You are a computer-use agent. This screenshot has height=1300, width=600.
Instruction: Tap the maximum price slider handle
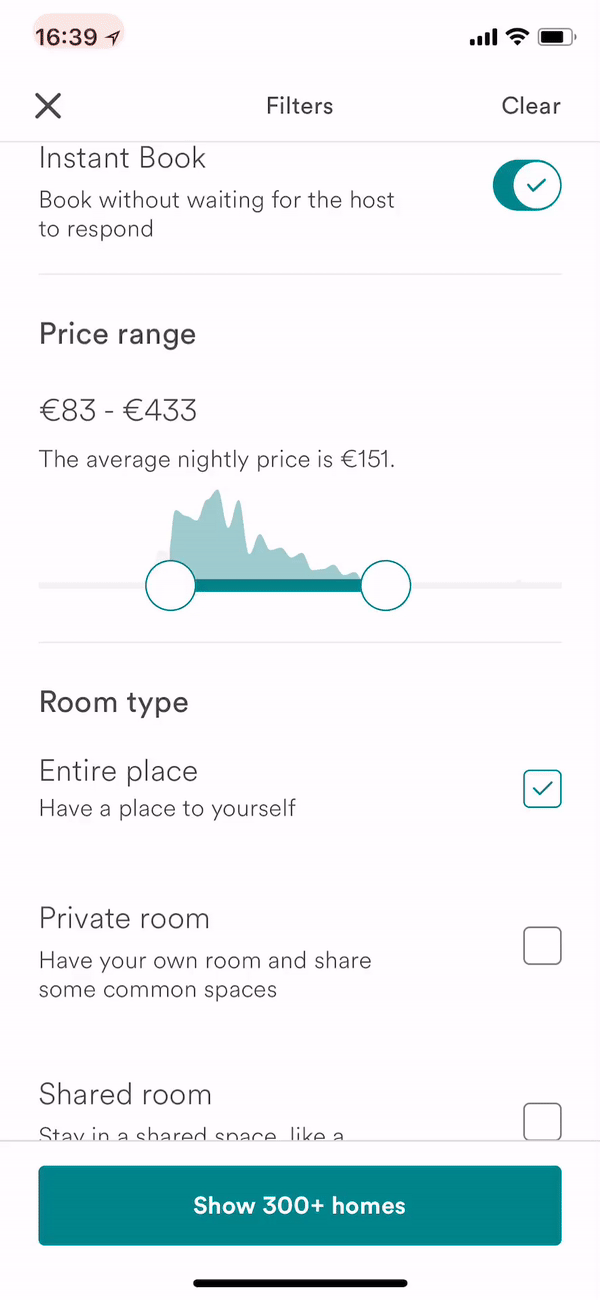[x=386, y=585]
